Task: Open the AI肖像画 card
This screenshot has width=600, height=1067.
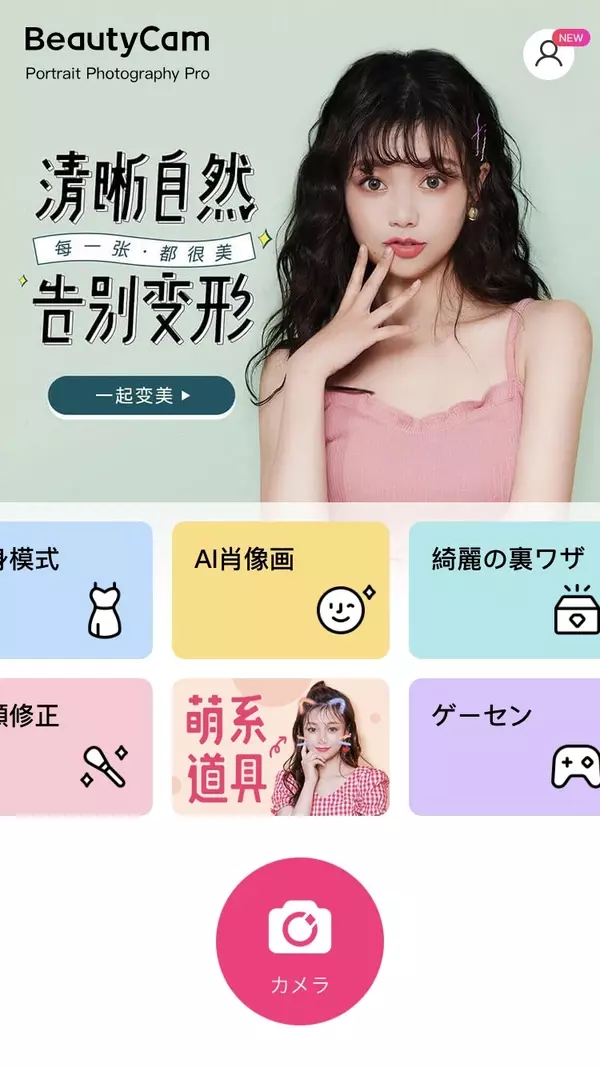Action: pos(280,590)
